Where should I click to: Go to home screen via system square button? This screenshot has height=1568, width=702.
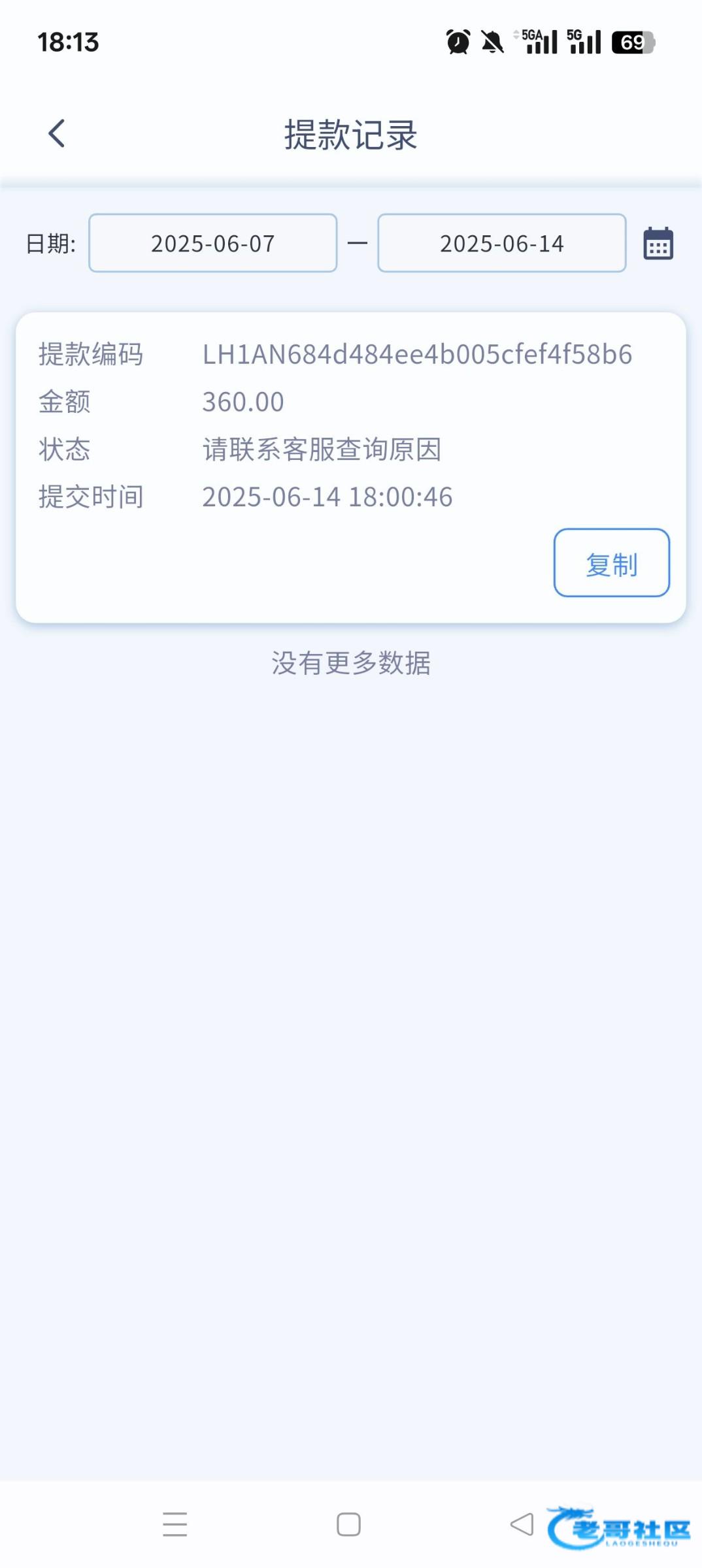(348, 1524)
